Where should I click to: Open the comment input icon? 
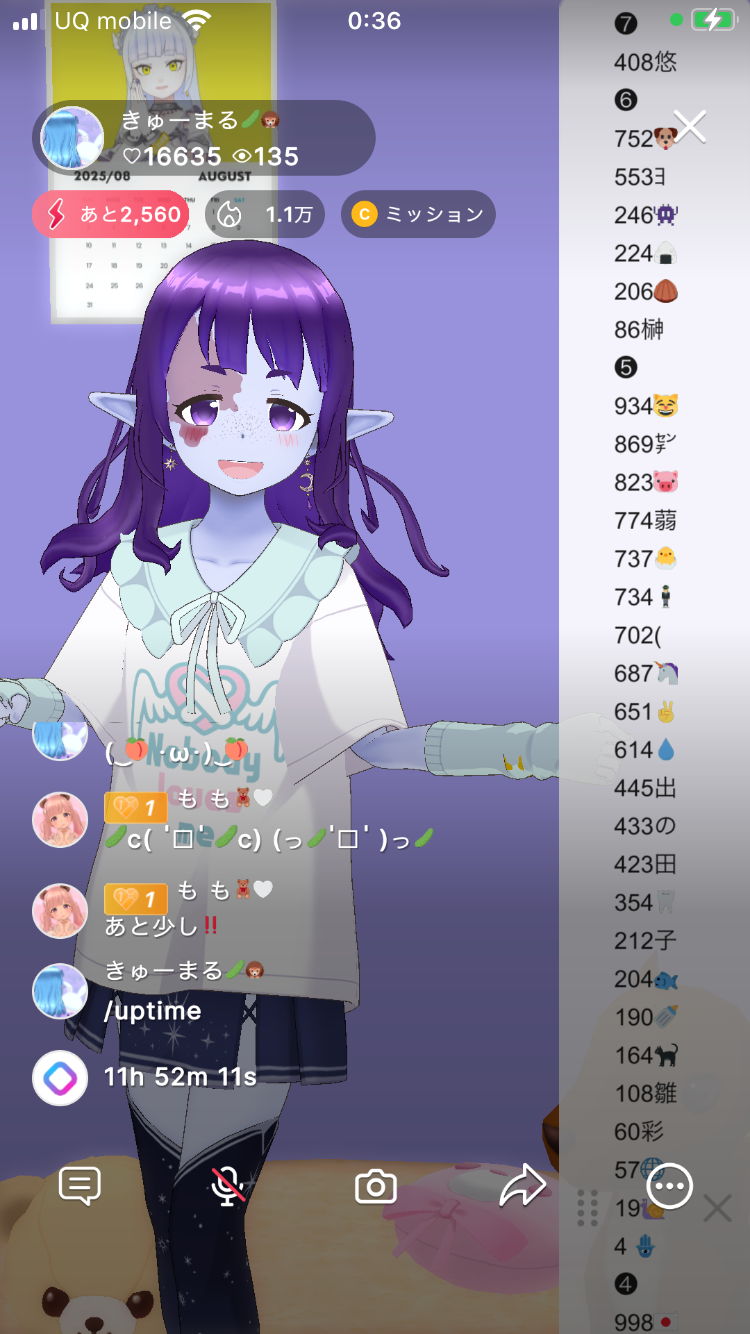pos(80,1186)
